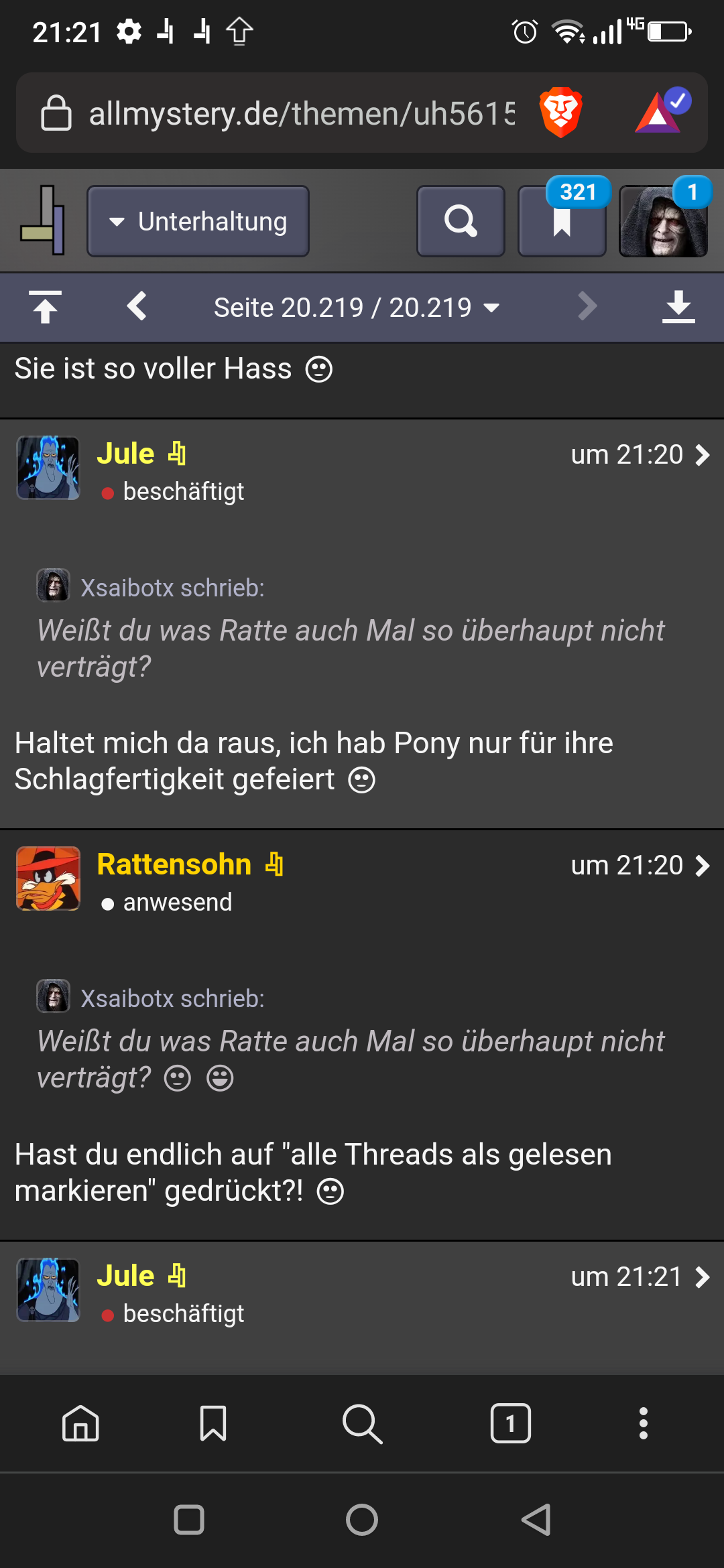Open browser overflow menu
The image size is (724, 1568).
click(x=644, y=1423)
